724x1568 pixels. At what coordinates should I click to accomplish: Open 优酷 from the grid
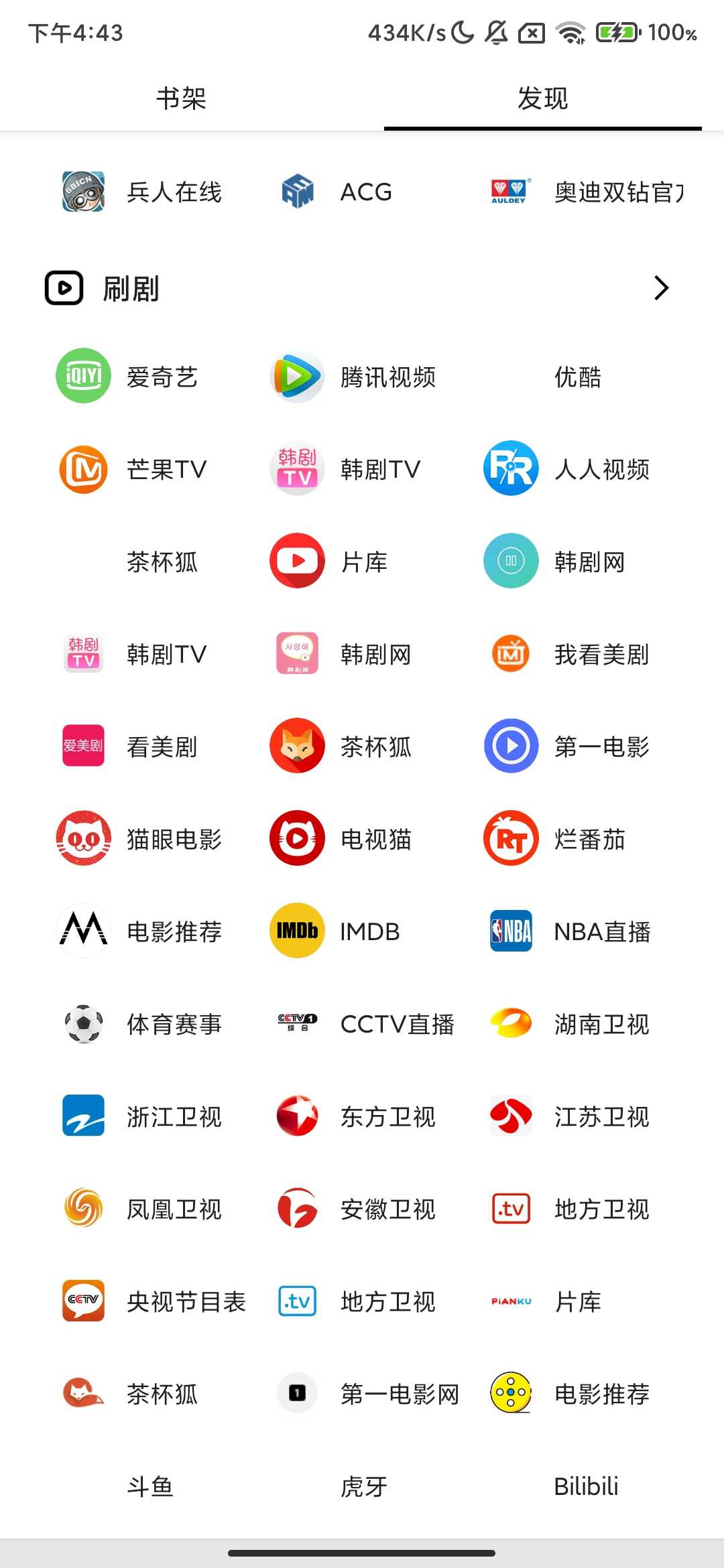[577, 377]
